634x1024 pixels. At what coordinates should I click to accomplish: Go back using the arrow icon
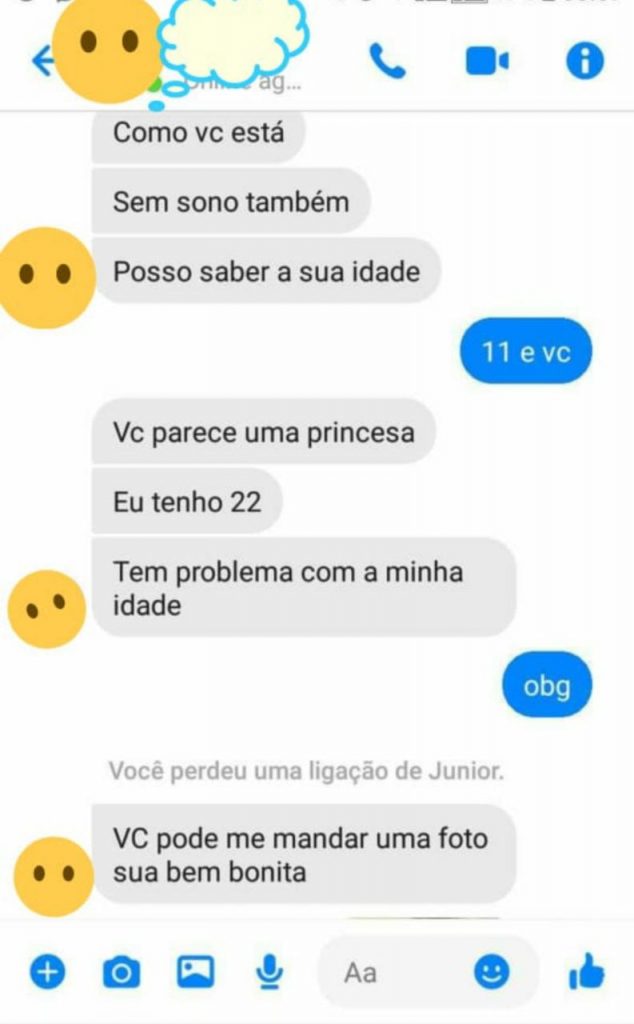pyautogui.click(x=42, y=62)
